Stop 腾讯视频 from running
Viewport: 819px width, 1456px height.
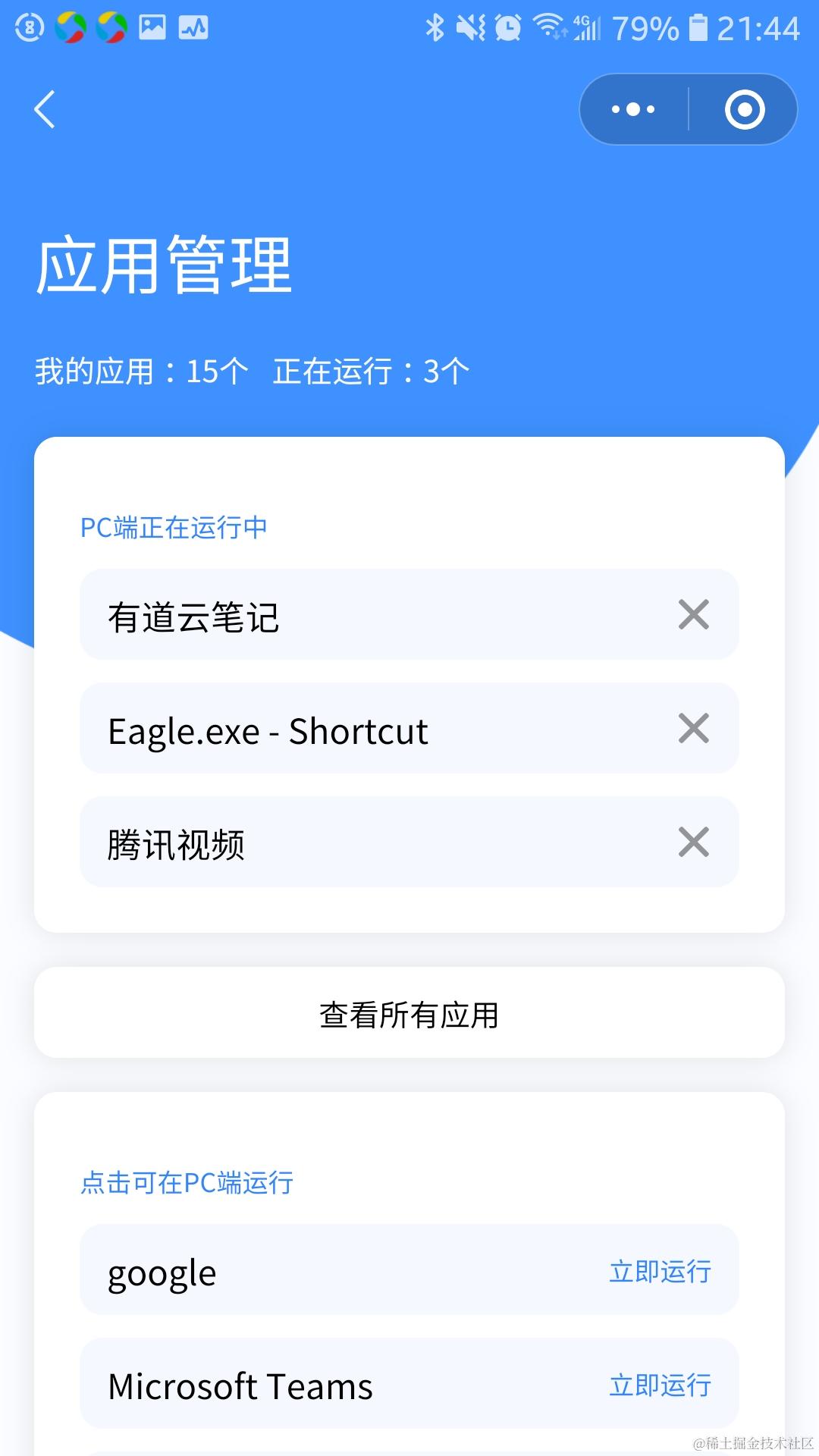tap(693, 843)
